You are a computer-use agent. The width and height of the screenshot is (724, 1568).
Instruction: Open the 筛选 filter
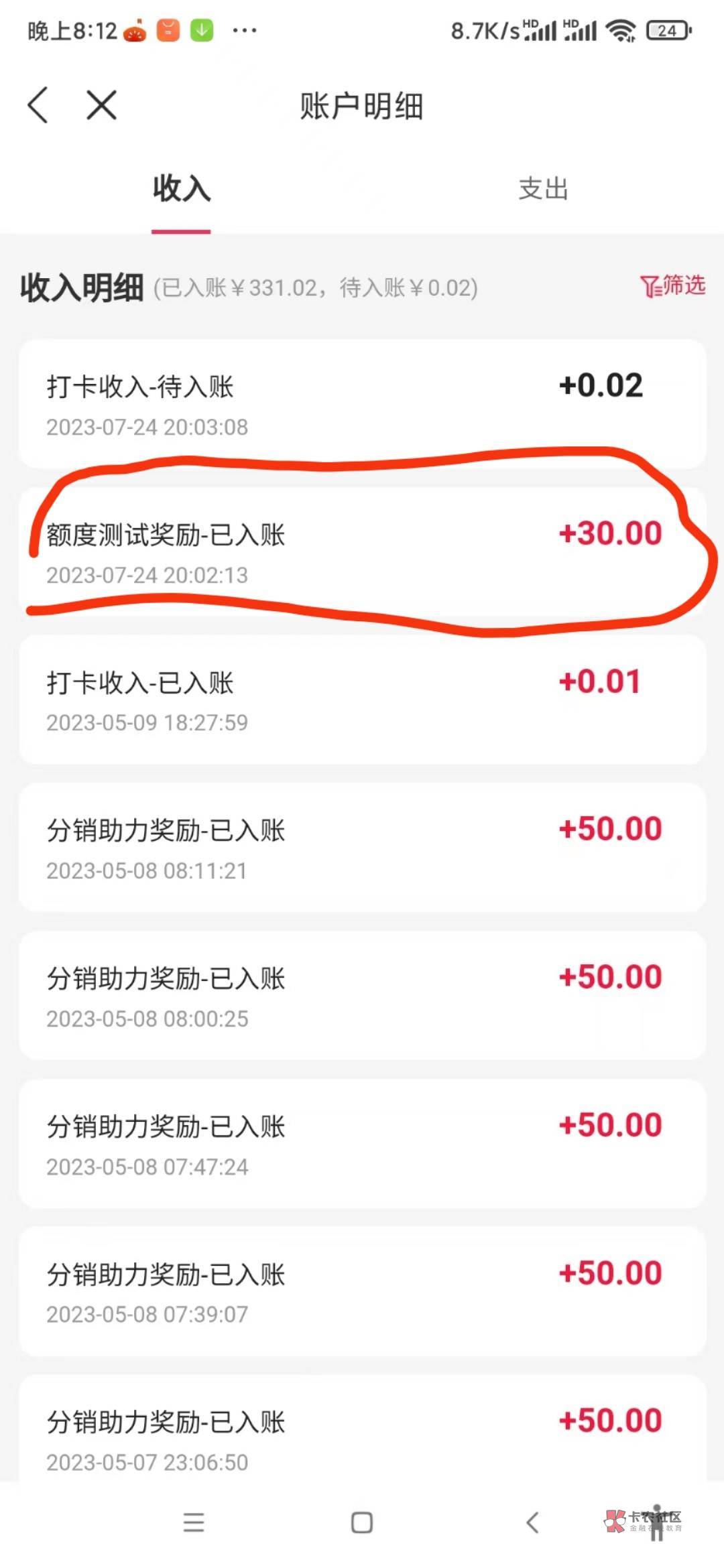672,285
